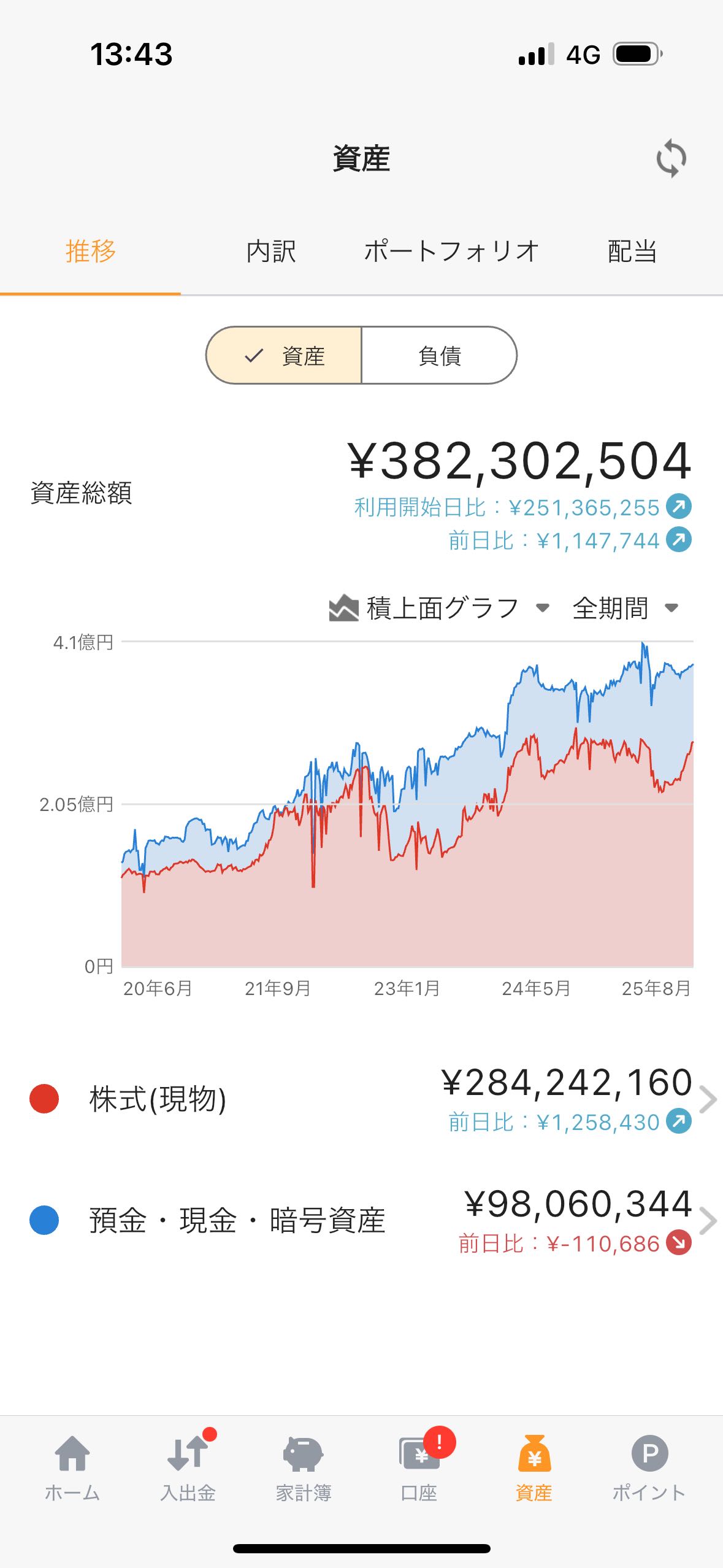Switch to the 配当 tab
The height and width of the screenshot is (1568, 723).
pyautogui.click(x=632, y=252)
